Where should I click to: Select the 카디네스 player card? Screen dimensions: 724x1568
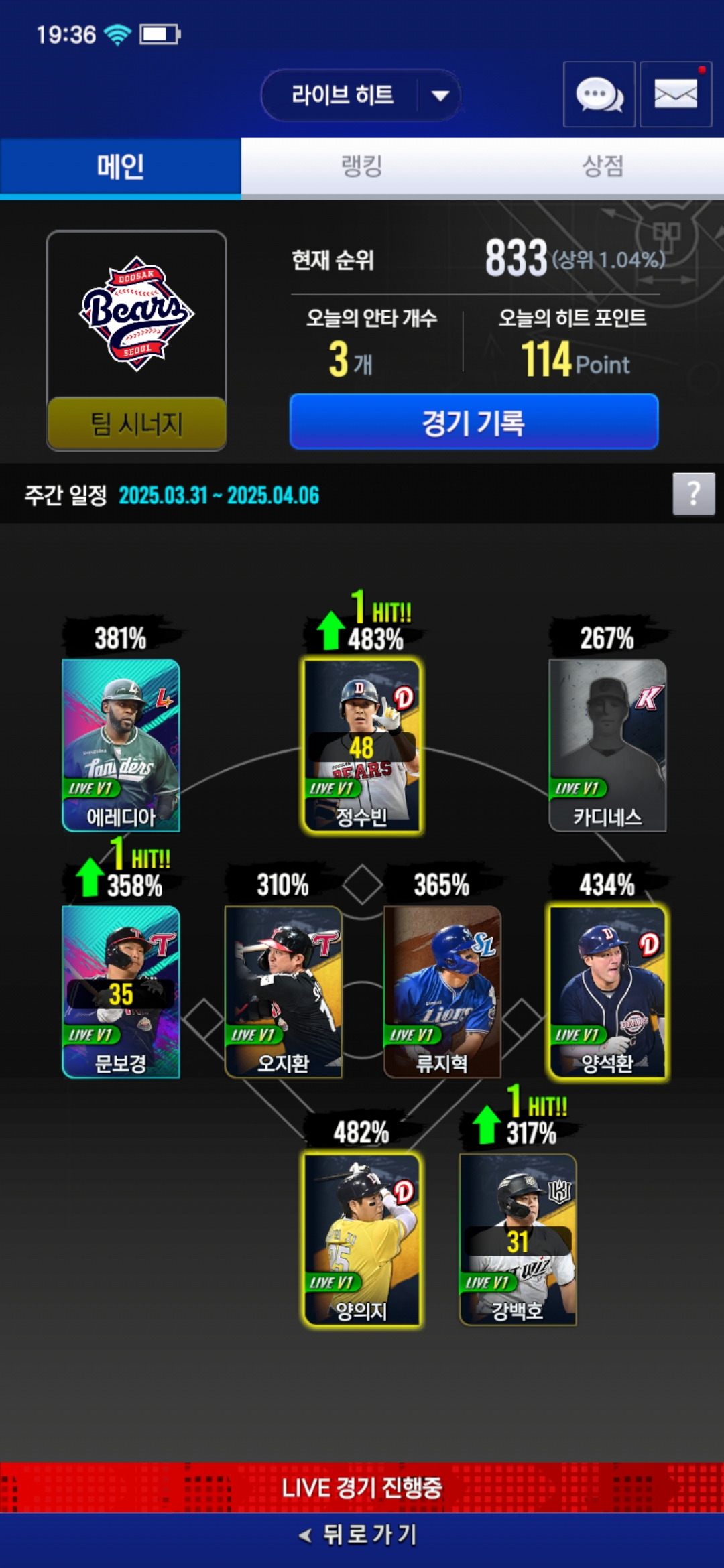(x=607, y=744)
